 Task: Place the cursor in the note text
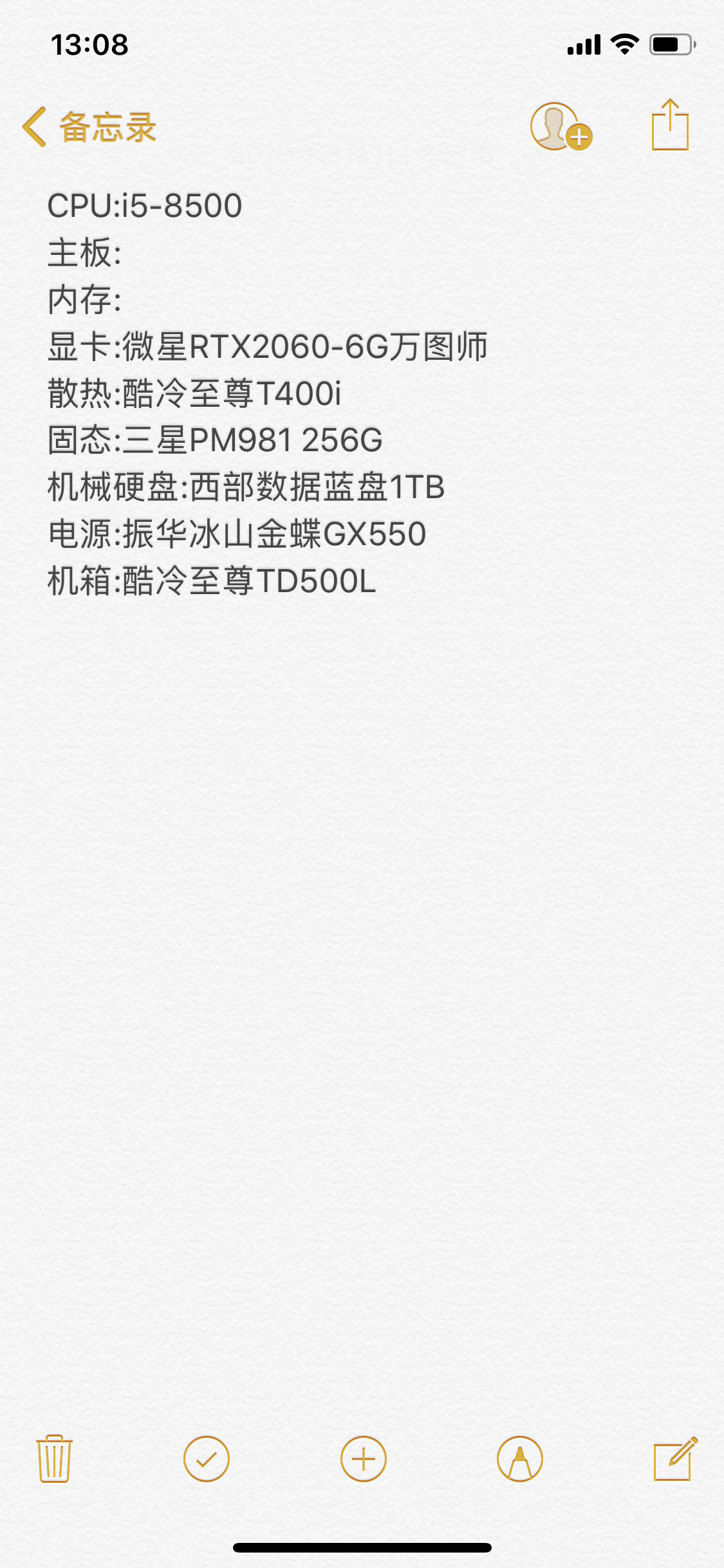[268, 393]
